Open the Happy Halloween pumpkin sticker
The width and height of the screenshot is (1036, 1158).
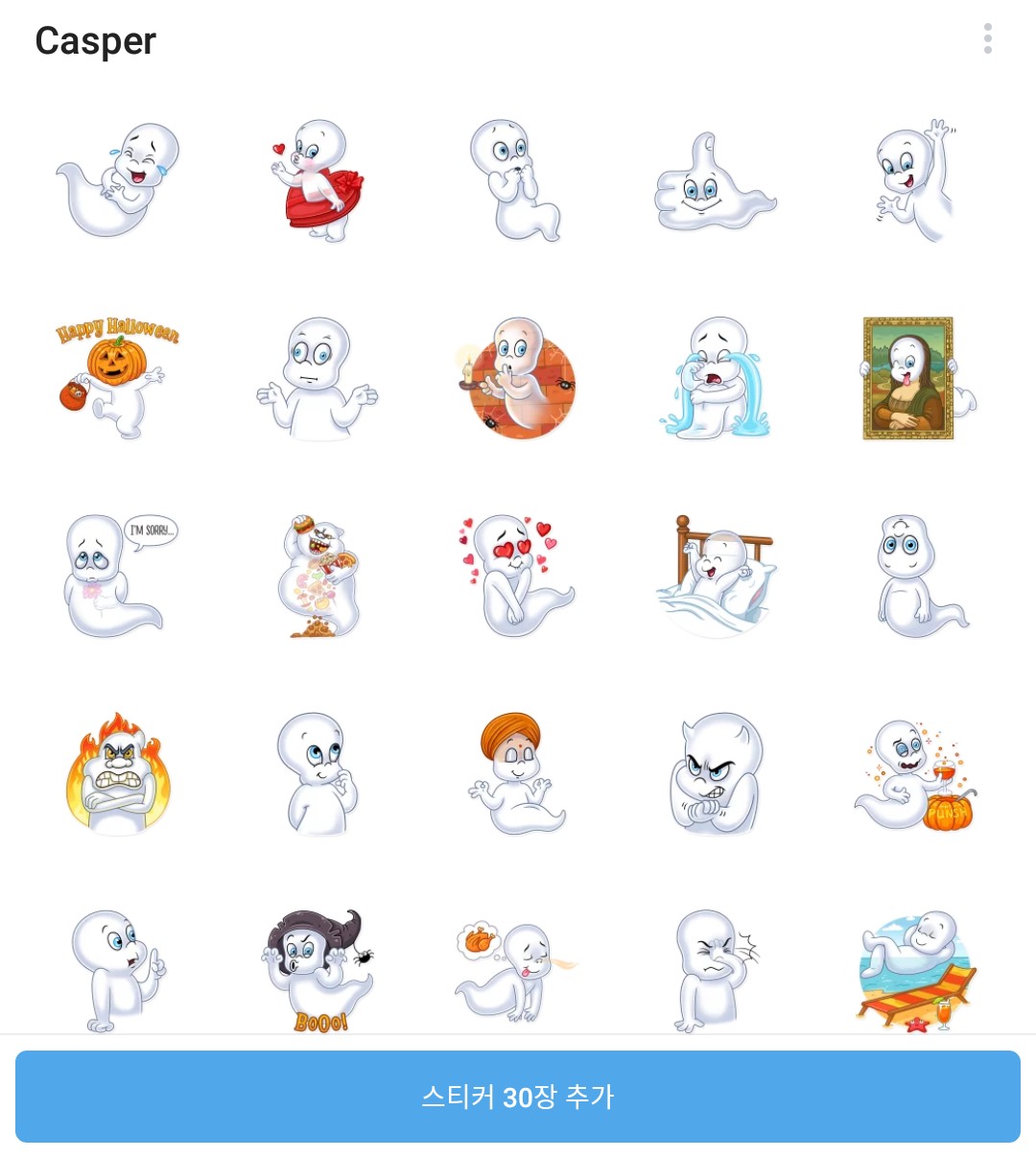[x=119, y=377]
